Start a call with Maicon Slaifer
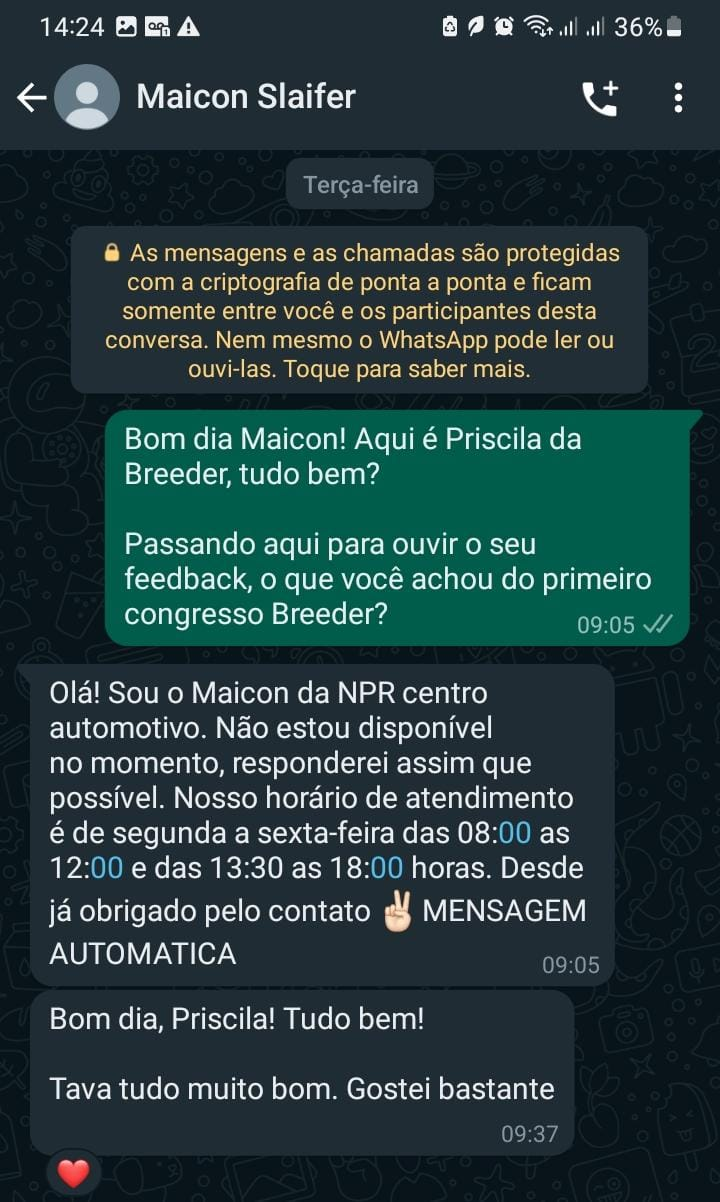 600,97
